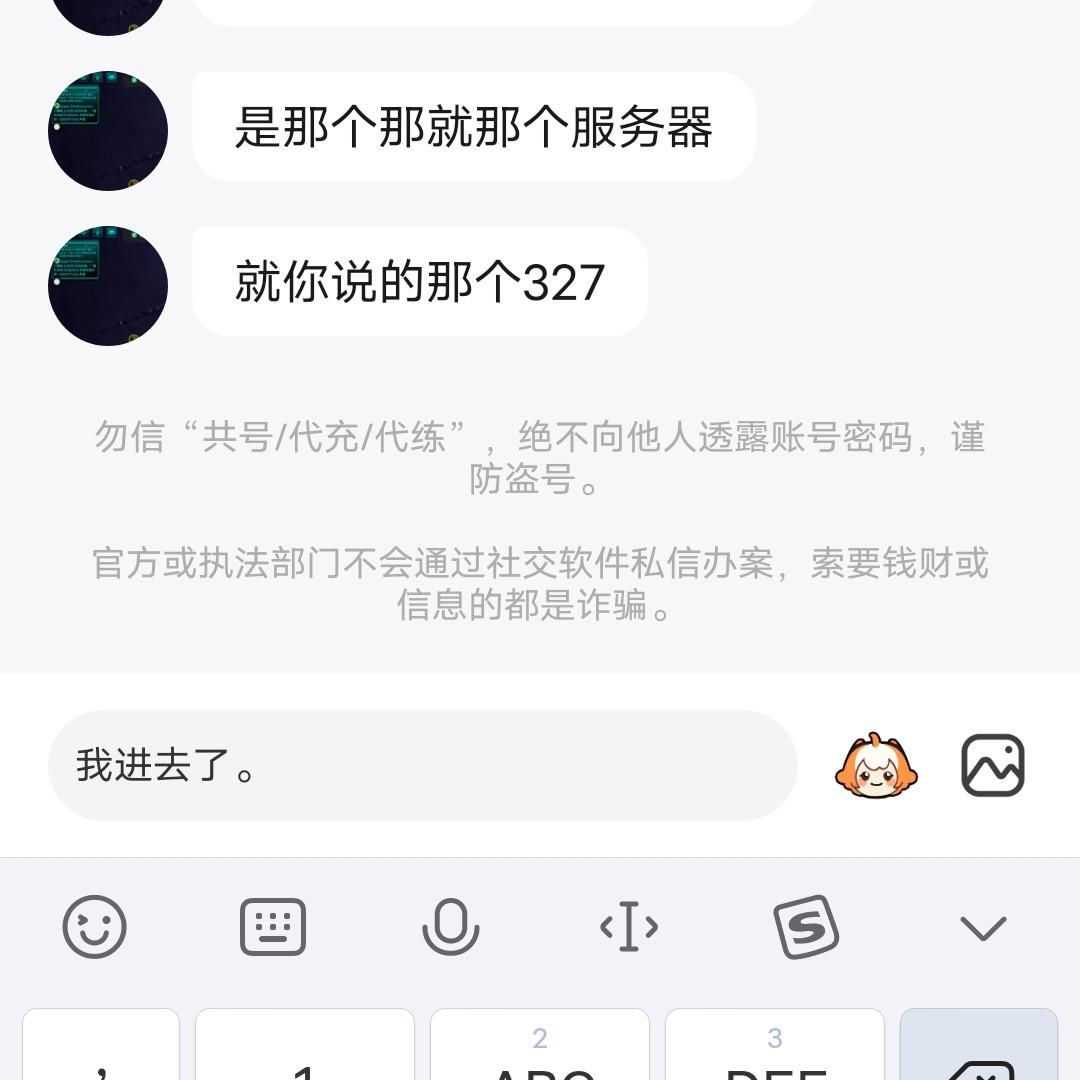Start voice input with the microphone
The height and width of the screenshot is (1080, 1080).
tap(451, 927)
